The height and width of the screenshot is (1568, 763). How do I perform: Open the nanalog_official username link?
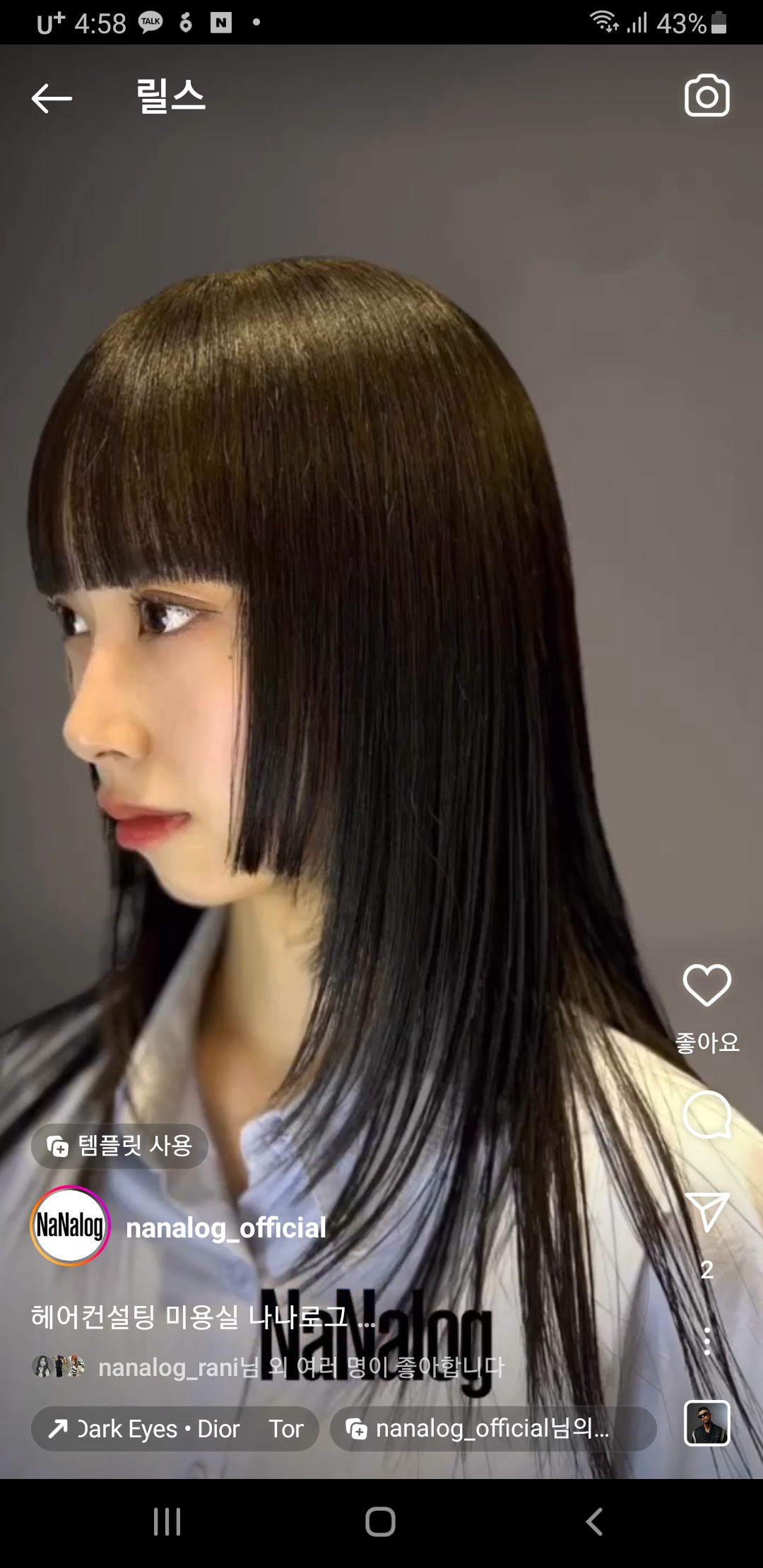pos(225,1228)
